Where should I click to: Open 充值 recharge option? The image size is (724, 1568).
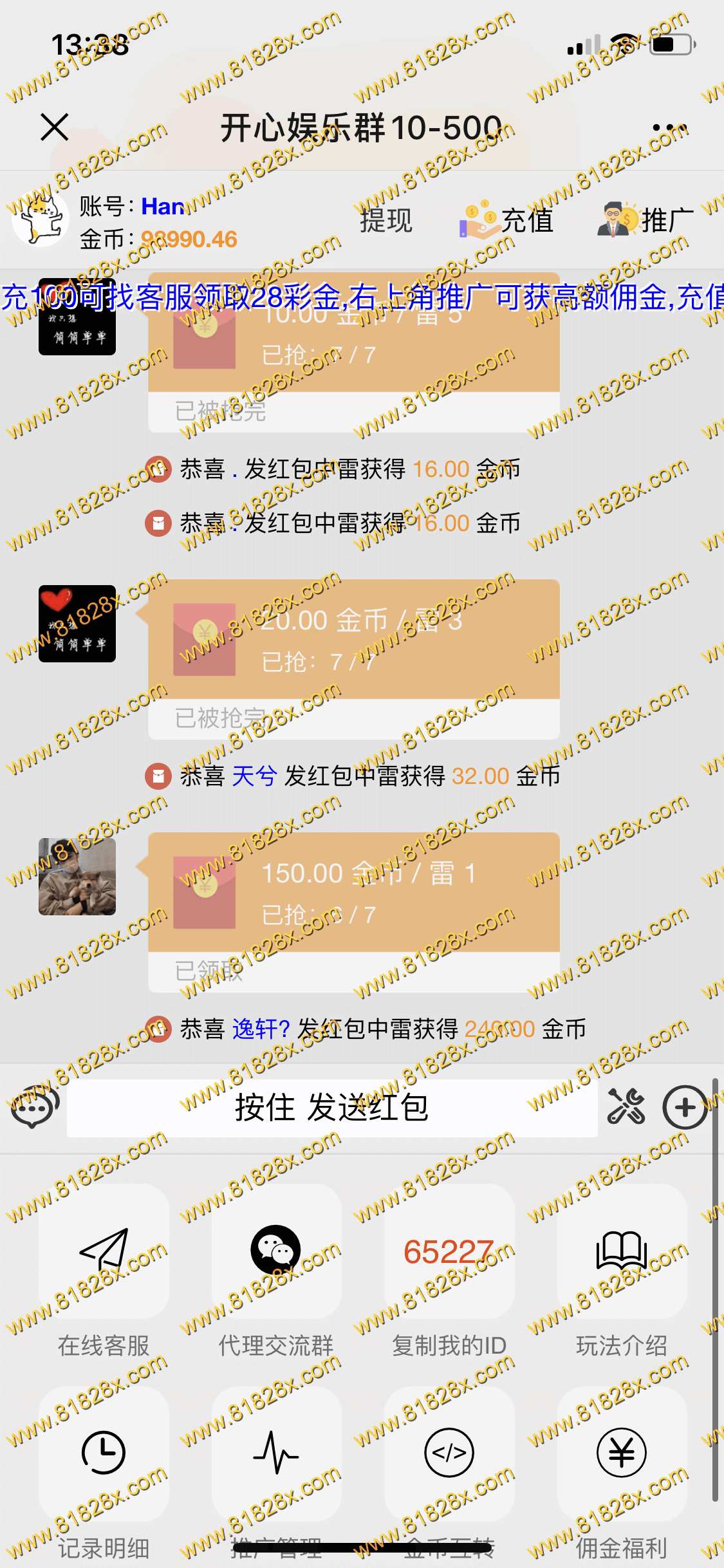pyautogui.click(x=508, y=221)
